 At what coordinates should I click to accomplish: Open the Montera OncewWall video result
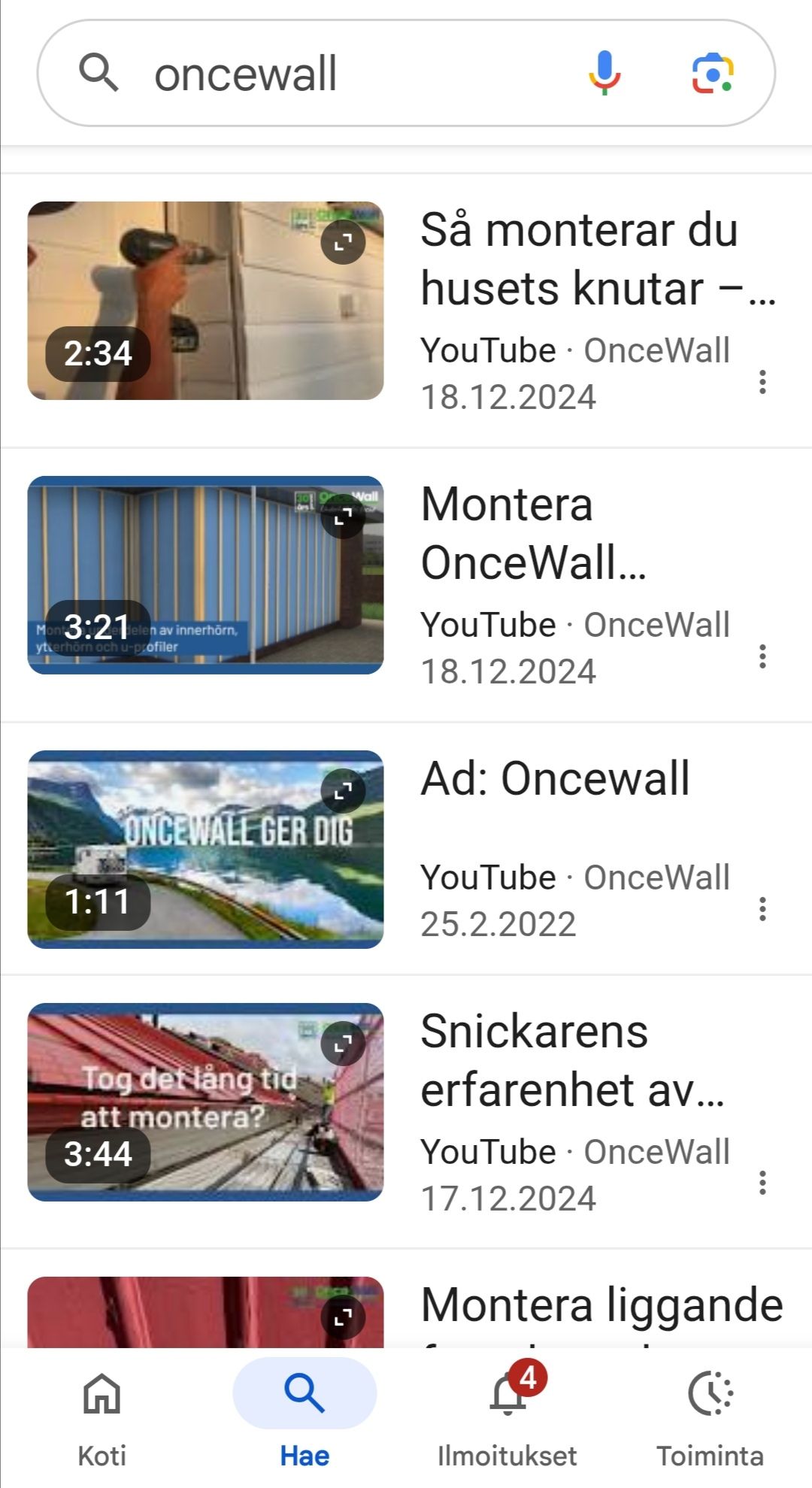534,534
